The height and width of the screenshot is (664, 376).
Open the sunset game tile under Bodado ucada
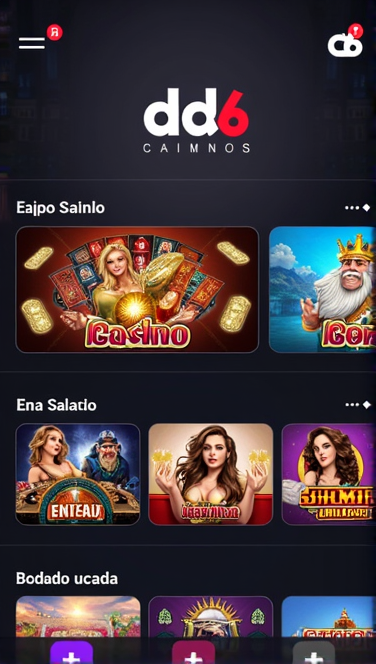click(x=78, y=617)
